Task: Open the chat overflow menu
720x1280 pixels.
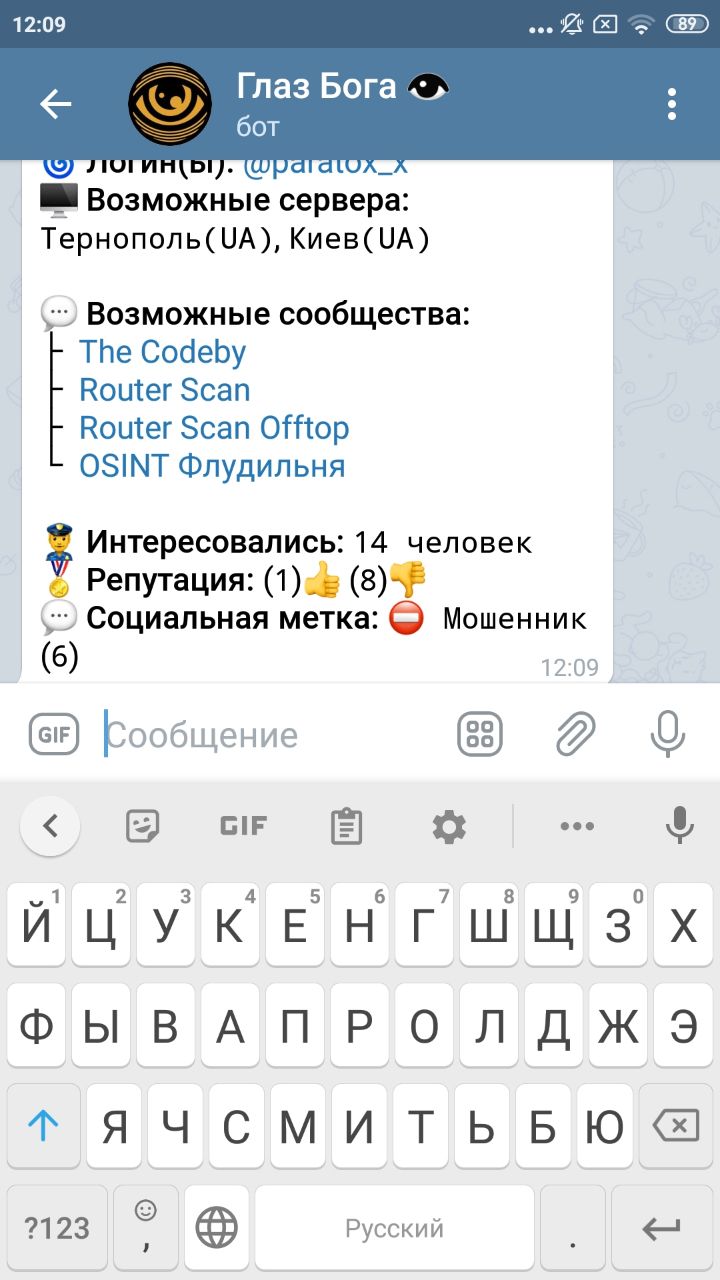Action: (x=671, y=104)
